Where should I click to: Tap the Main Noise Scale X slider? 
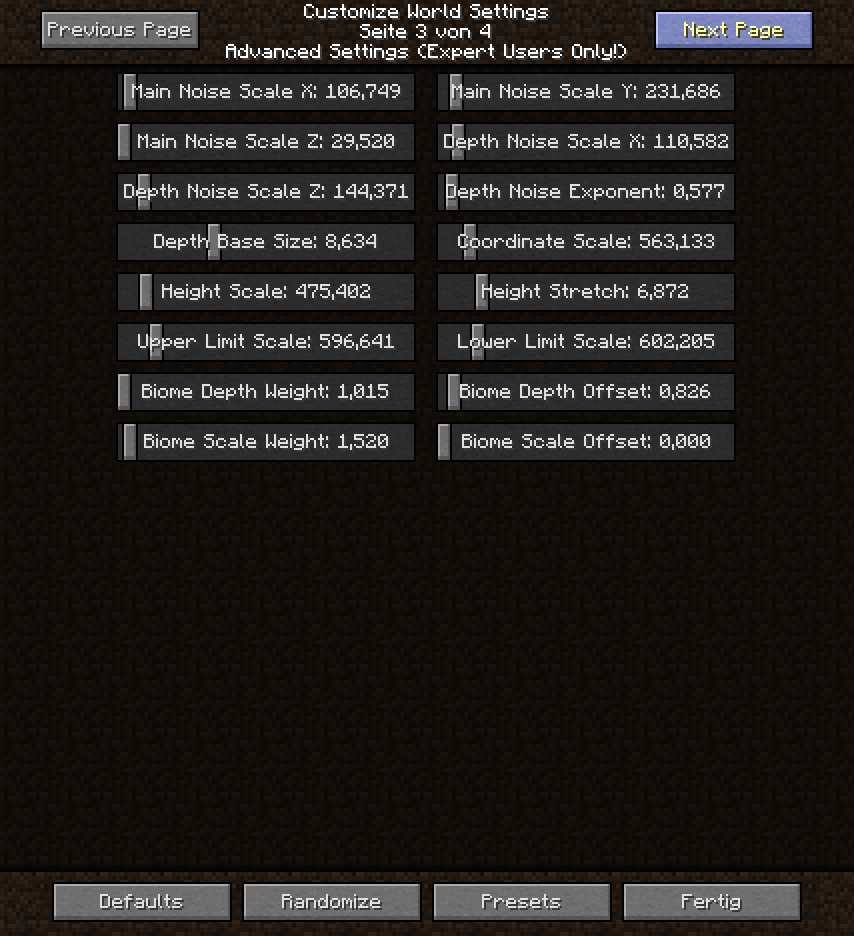coord(266,91)
